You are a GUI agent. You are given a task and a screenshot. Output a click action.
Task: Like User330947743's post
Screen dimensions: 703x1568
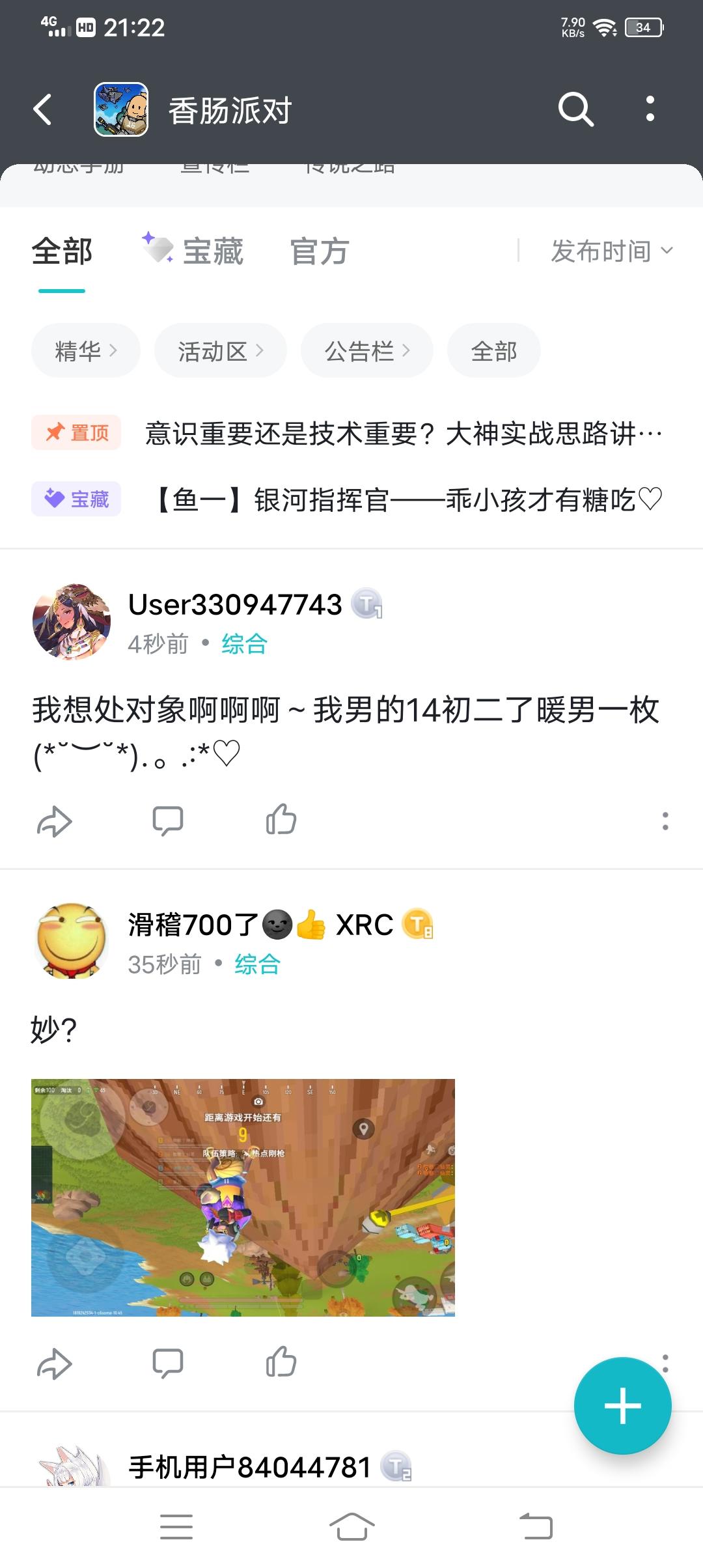click(281, 820)
